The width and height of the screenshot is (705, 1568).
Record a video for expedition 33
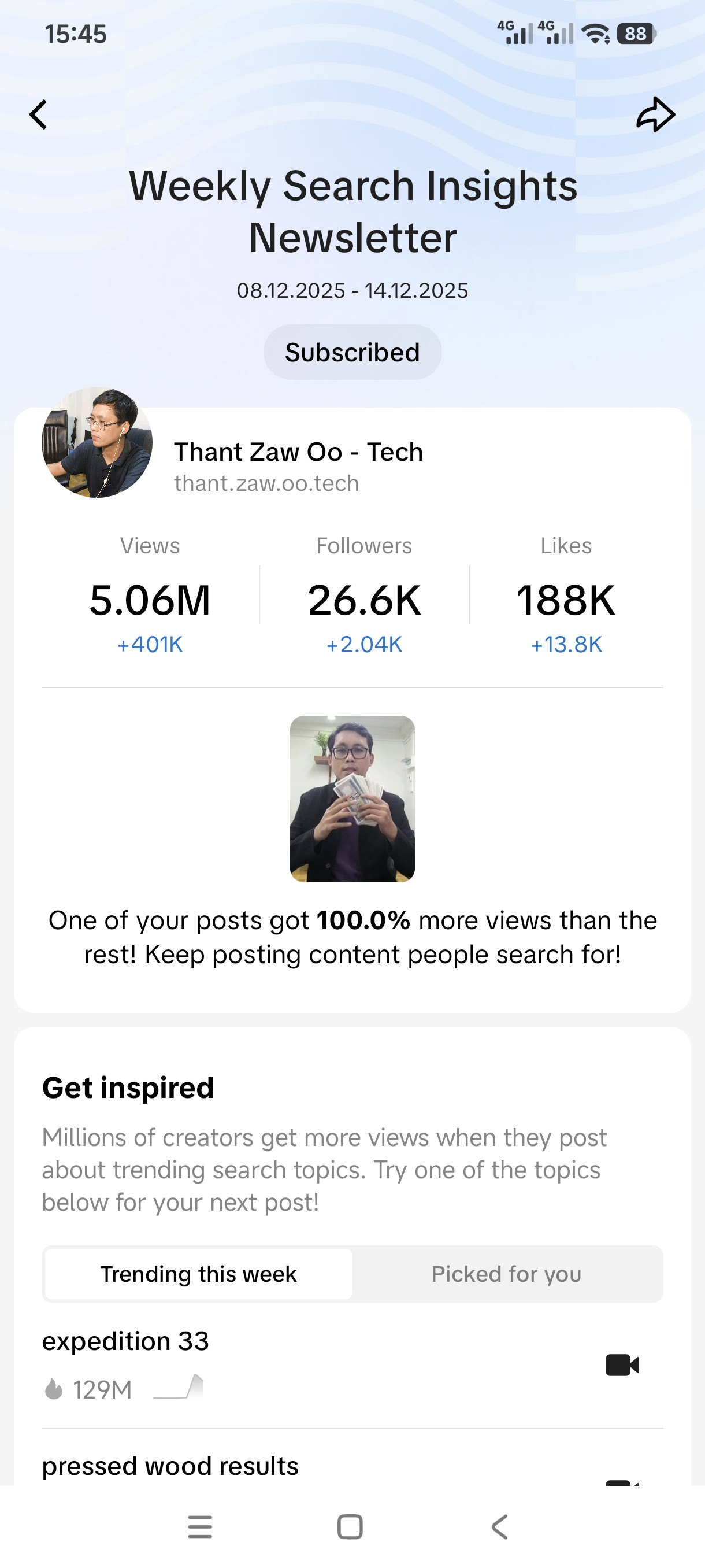[622, 1364]
